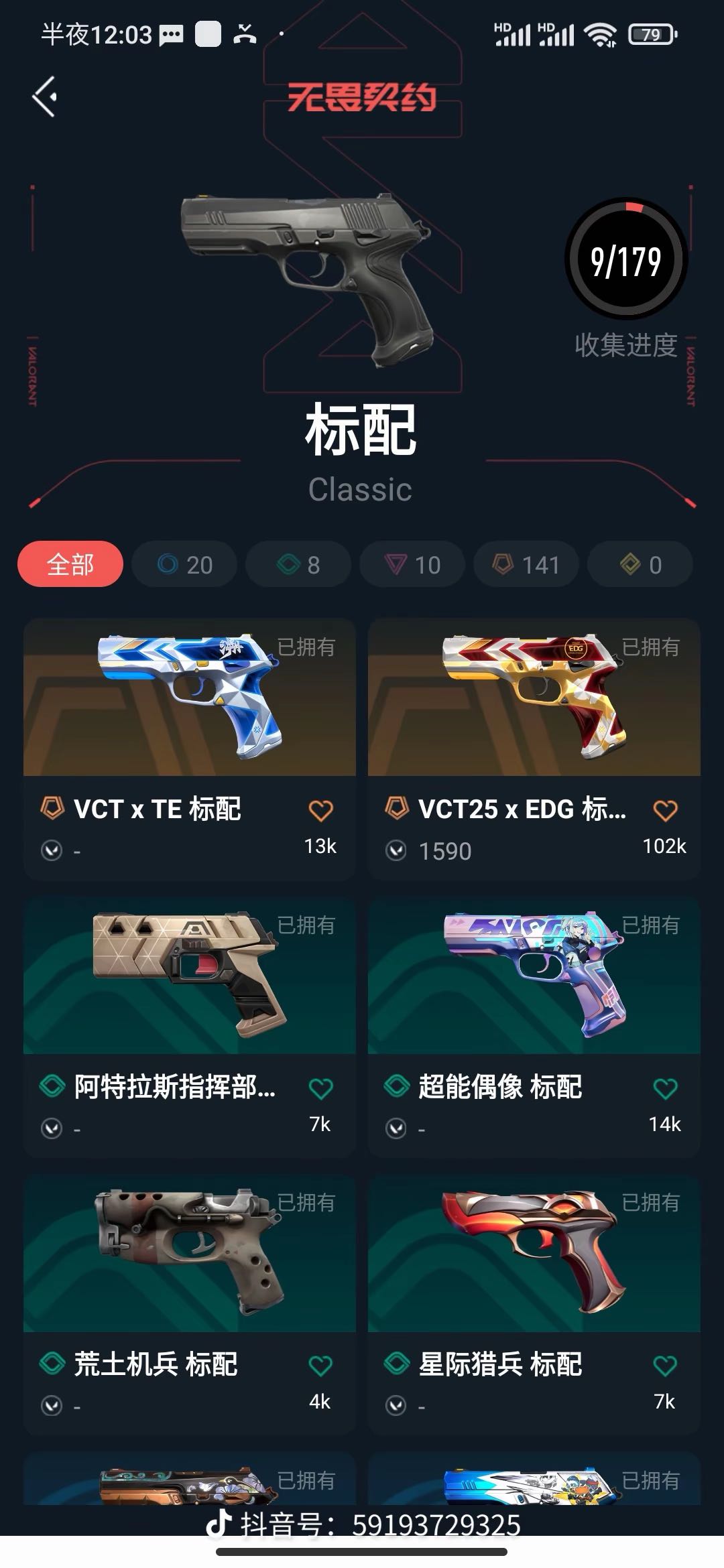Select the 全部 filter chip
Viewport: 724px width, 1568px height.
[x=70, y=564]
